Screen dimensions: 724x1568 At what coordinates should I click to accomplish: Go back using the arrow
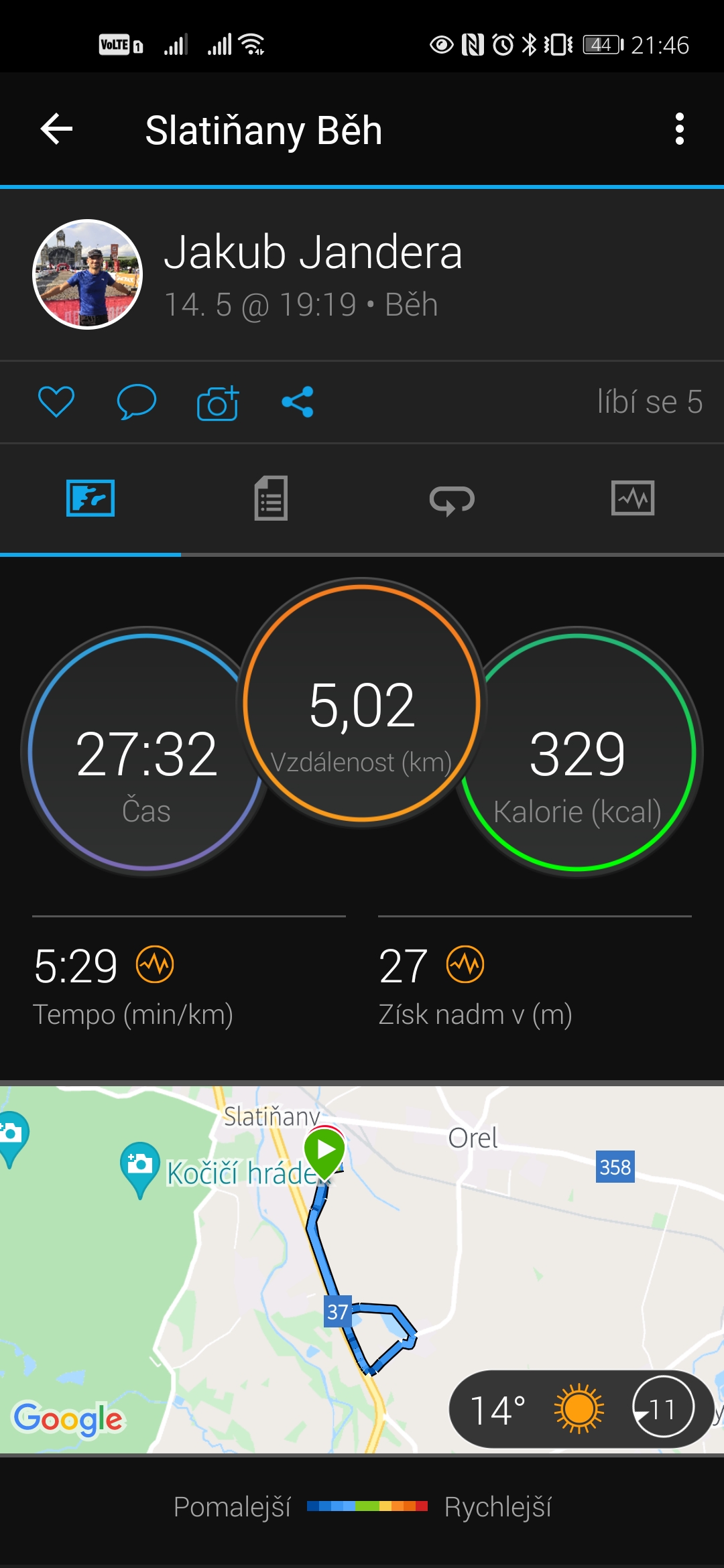pos(56,129)
